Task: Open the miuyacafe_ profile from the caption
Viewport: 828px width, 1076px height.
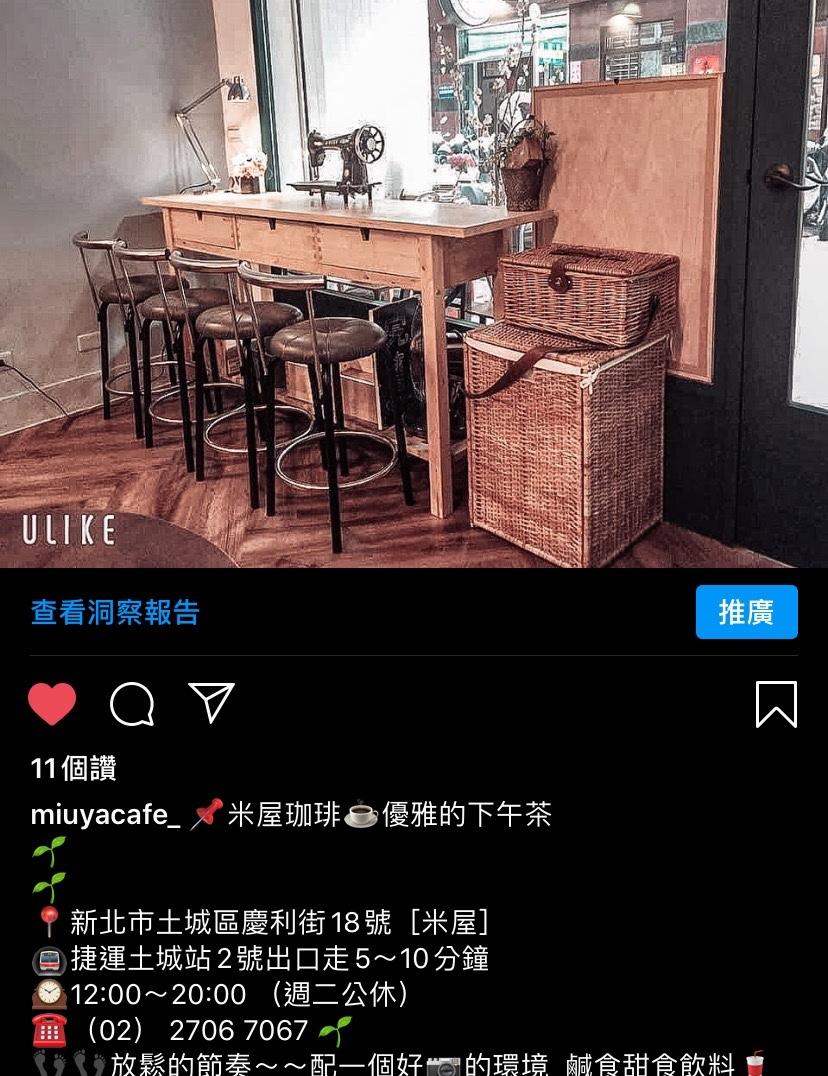Action: click(105, 815)
